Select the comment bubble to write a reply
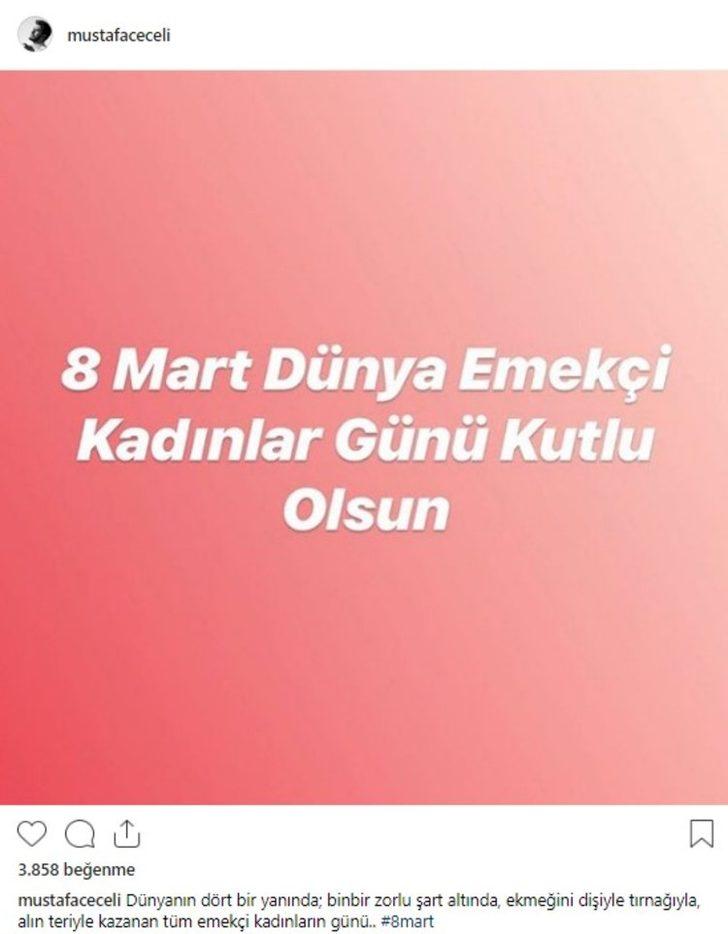Image resolution: width=728 pixels, height=934 pixels. (82, 831)
